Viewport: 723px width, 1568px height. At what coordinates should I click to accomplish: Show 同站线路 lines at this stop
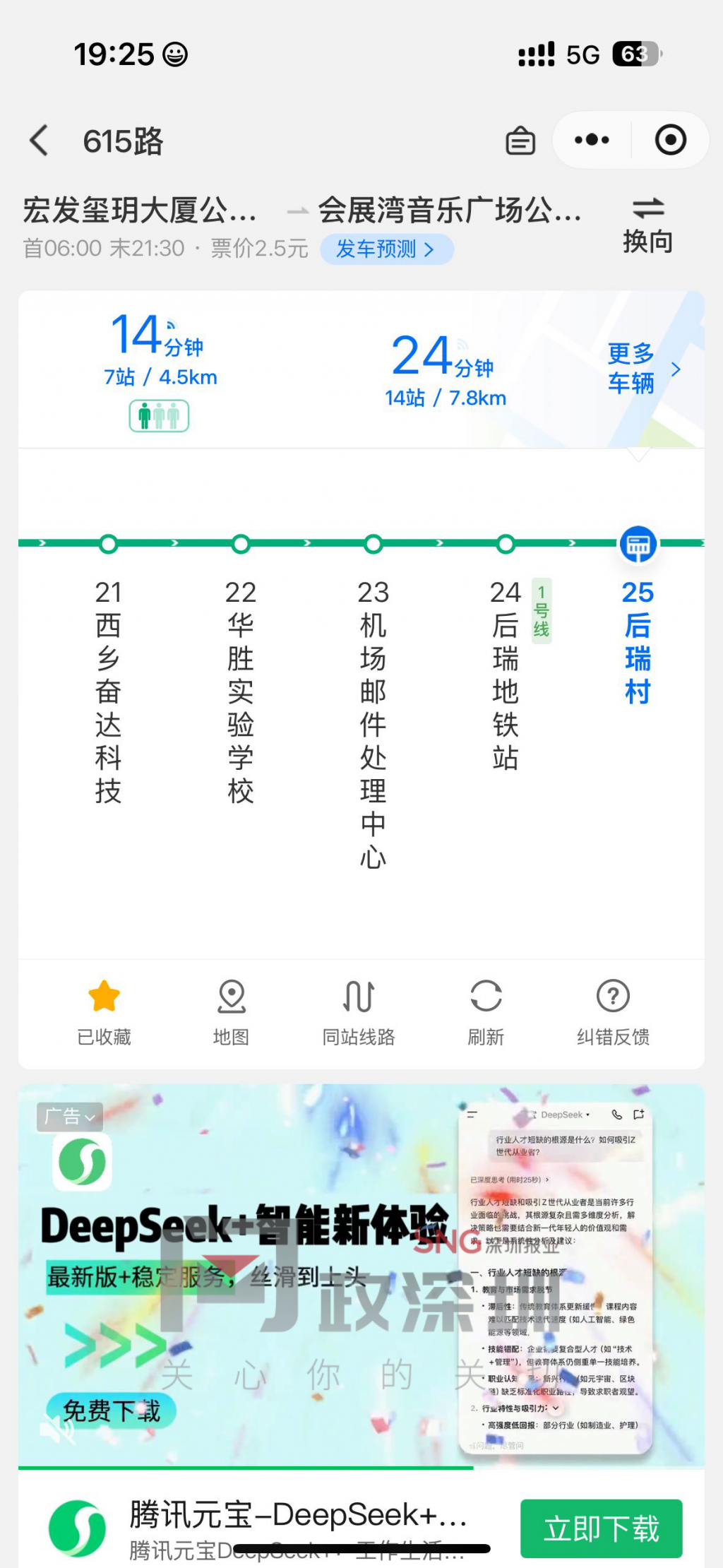[x=359, y=1012]
